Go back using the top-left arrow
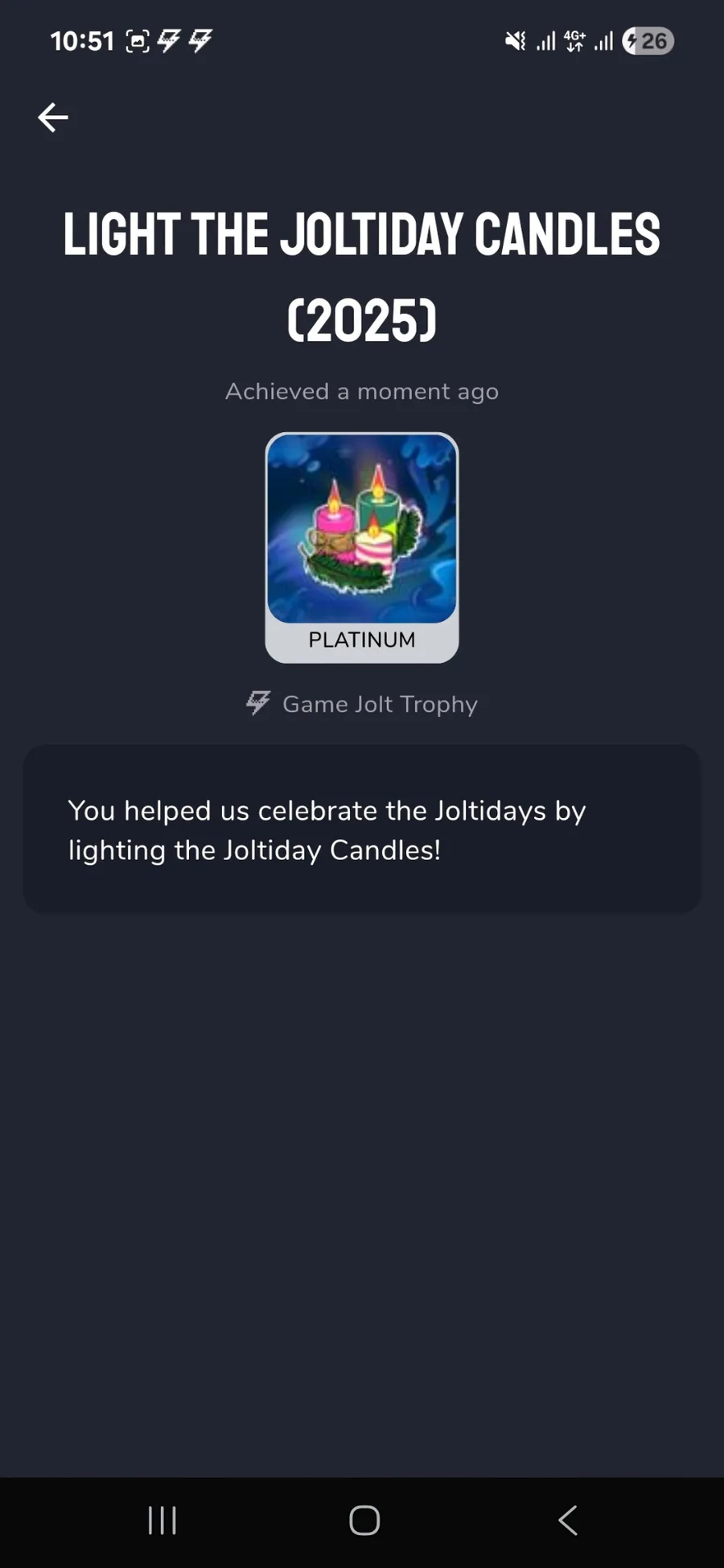Image resolution: width=724 pixels, height=1568 pixels. 53,117
